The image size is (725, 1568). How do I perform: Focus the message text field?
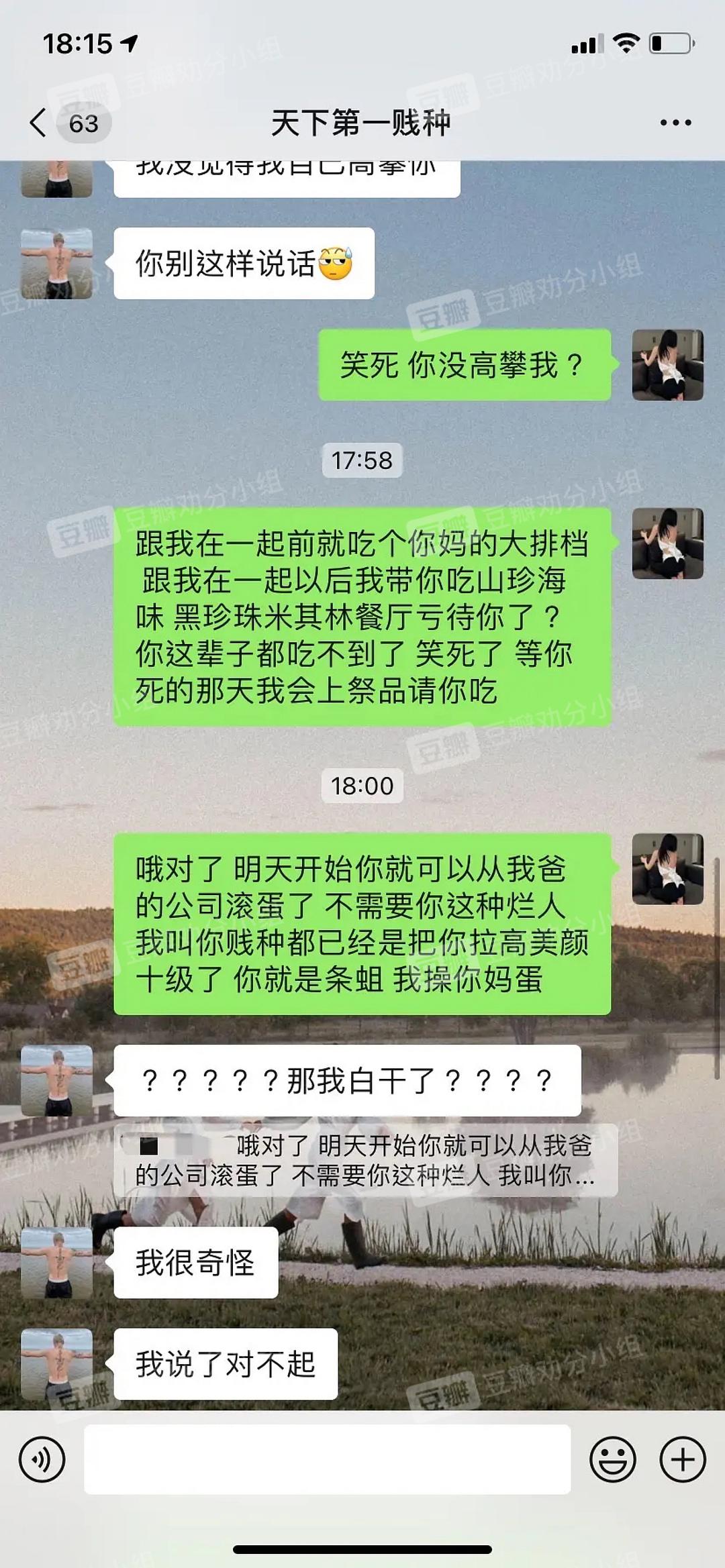coord(327,1459)
